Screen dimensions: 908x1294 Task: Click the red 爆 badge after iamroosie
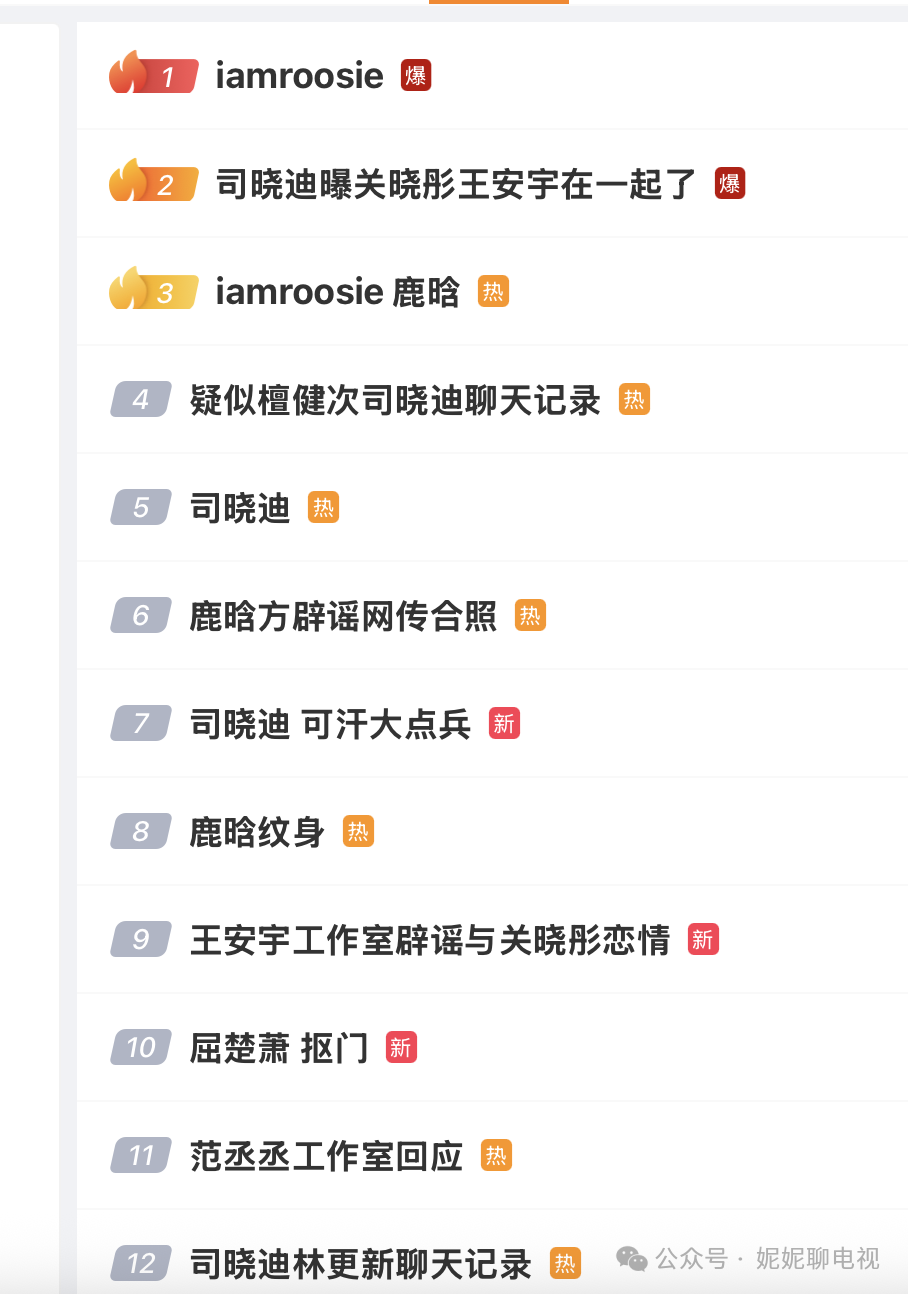coord(415,75)
